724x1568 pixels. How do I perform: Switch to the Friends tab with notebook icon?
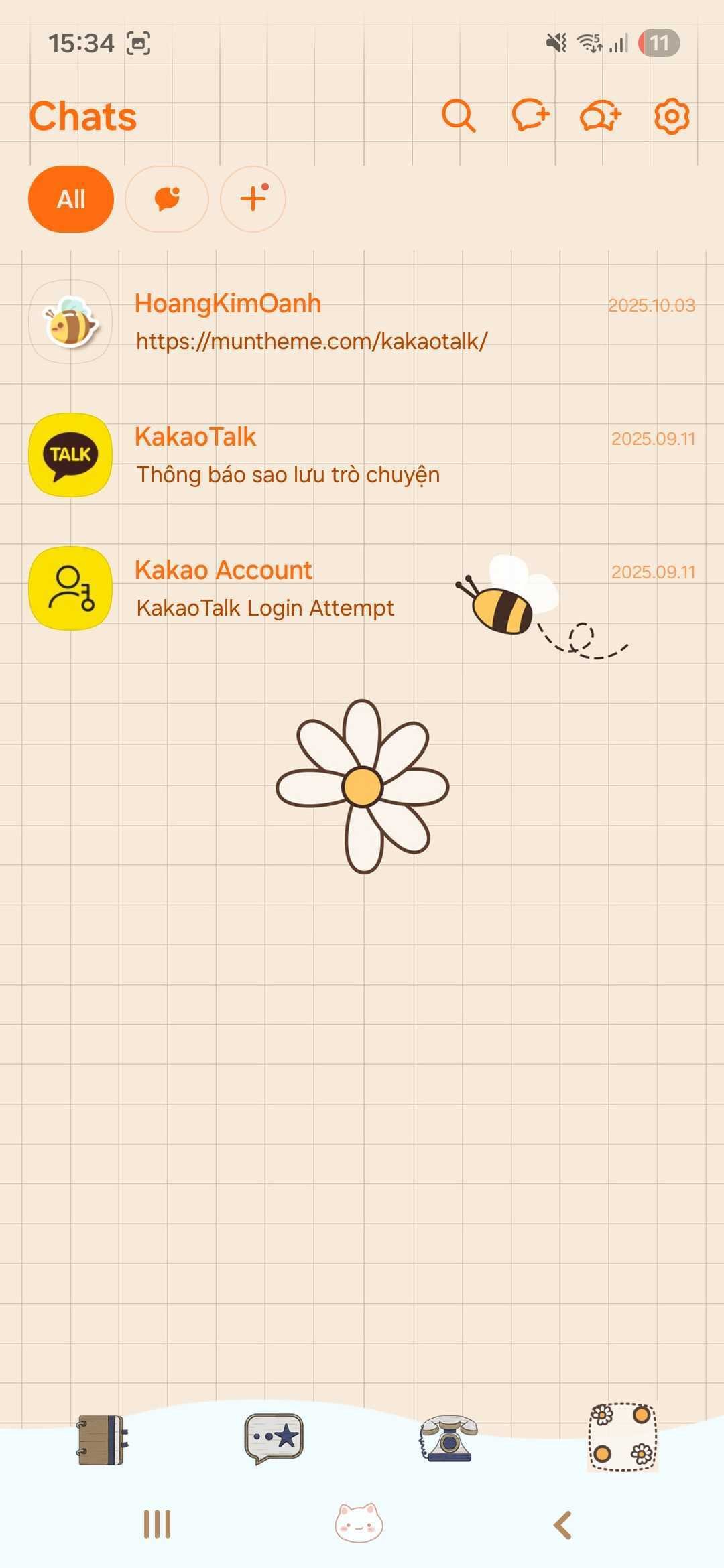point(102,1441)
